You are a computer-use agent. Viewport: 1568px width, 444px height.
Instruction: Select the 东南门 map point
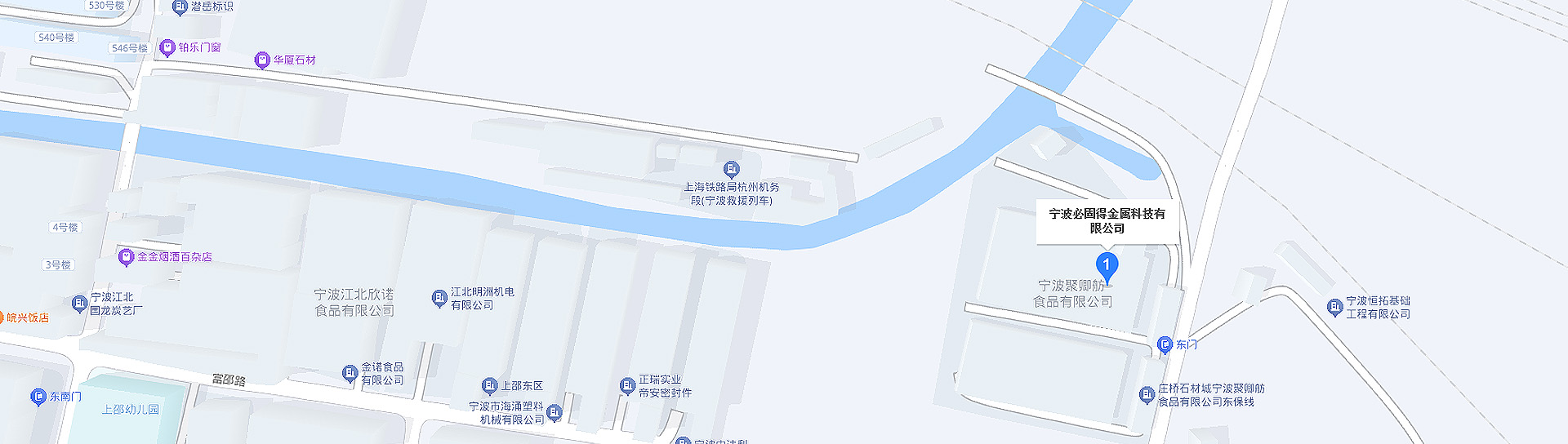point(38,397)
